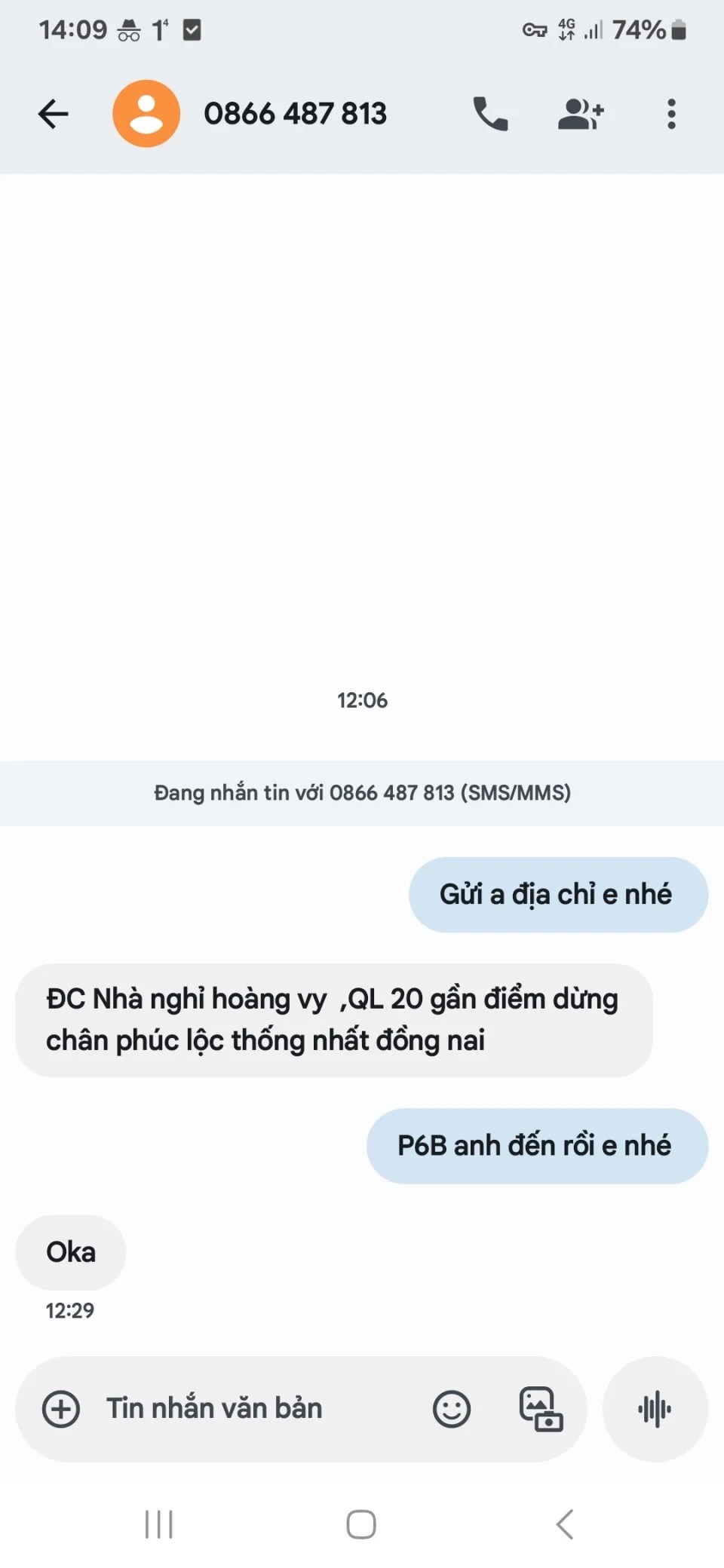Open the three-dot overflow menu
The image size is (724, 1568).
(671, 115)
